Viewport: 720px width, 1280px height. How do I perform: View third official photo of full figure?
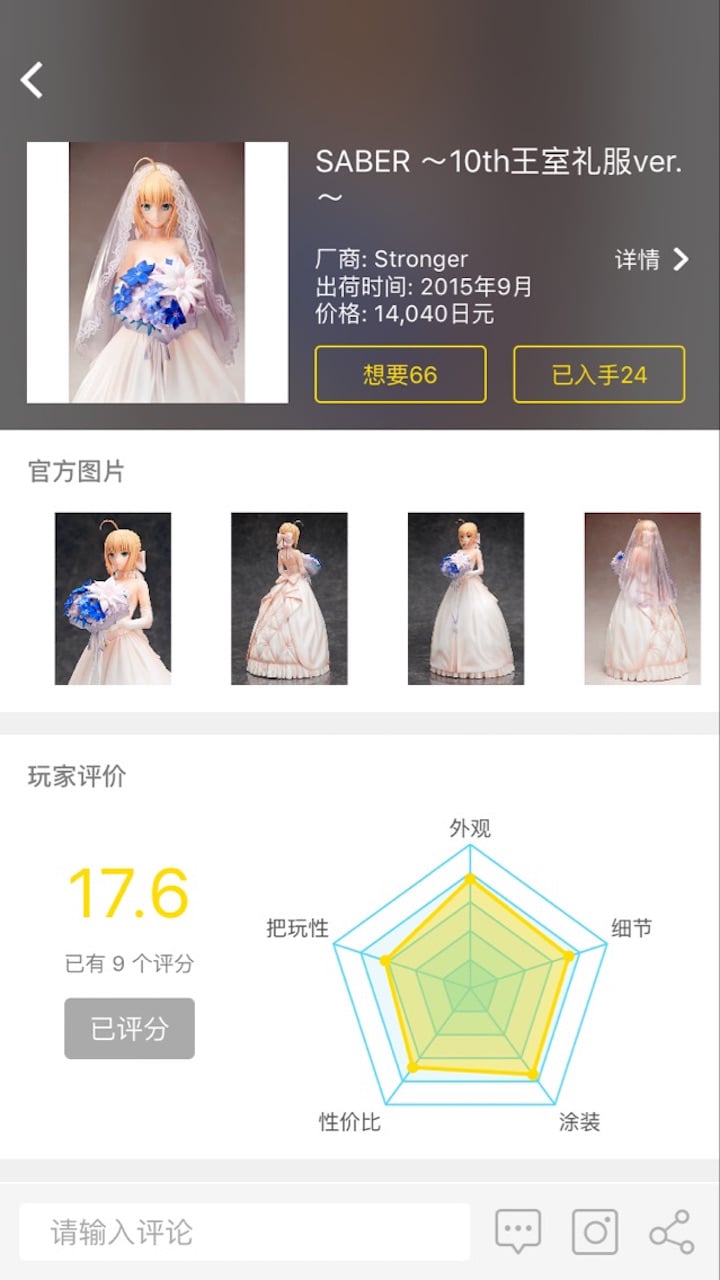click(x=465, y=598)
